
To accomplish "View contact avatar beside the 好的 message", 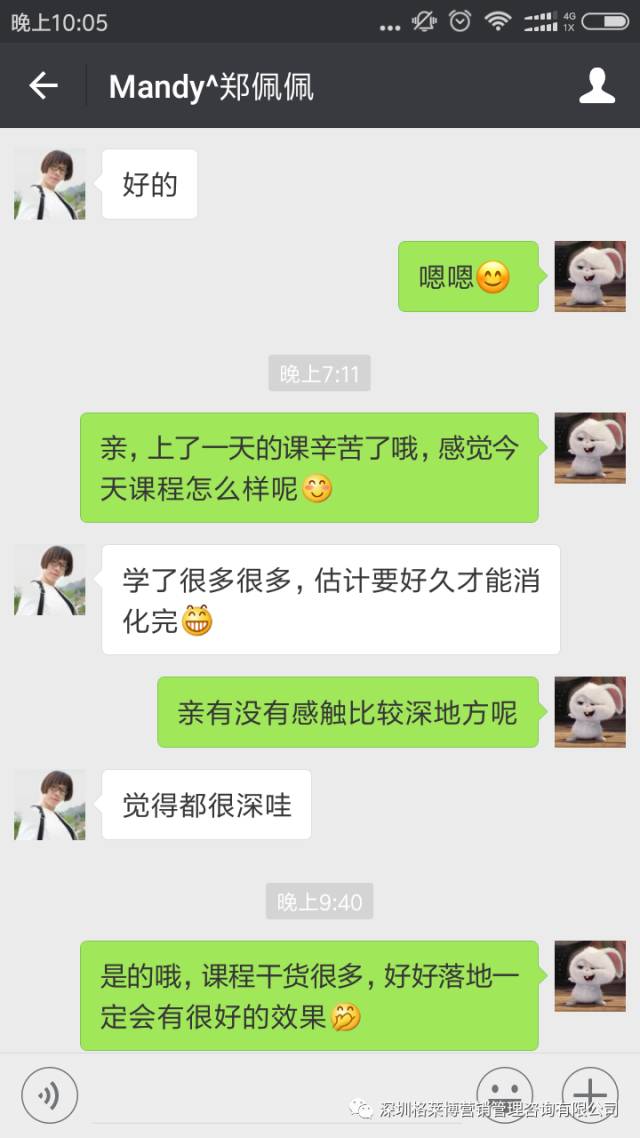I will pyautogui.click(x=50, y=184).
